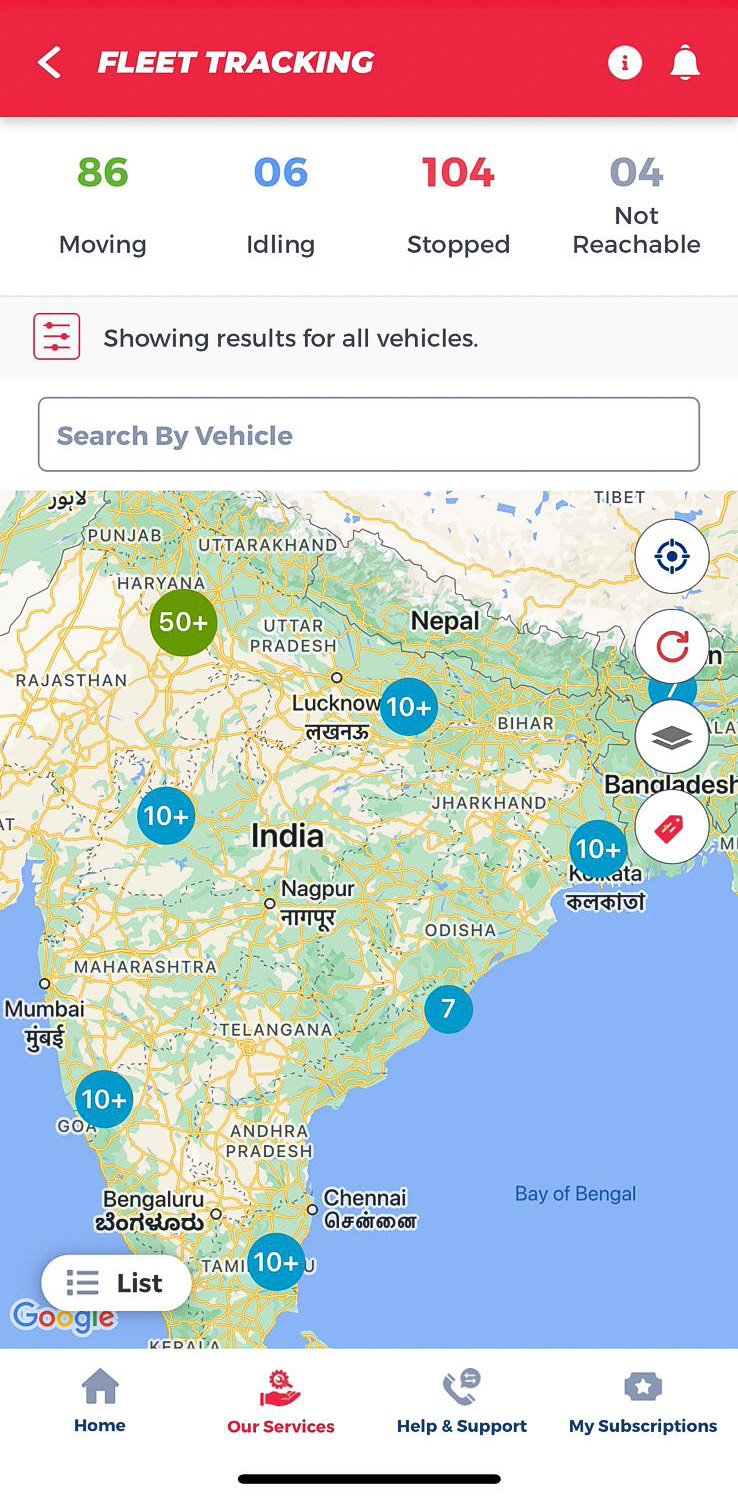
Task: Open the notifications bell icon
Action: click(x=686, y=61)
